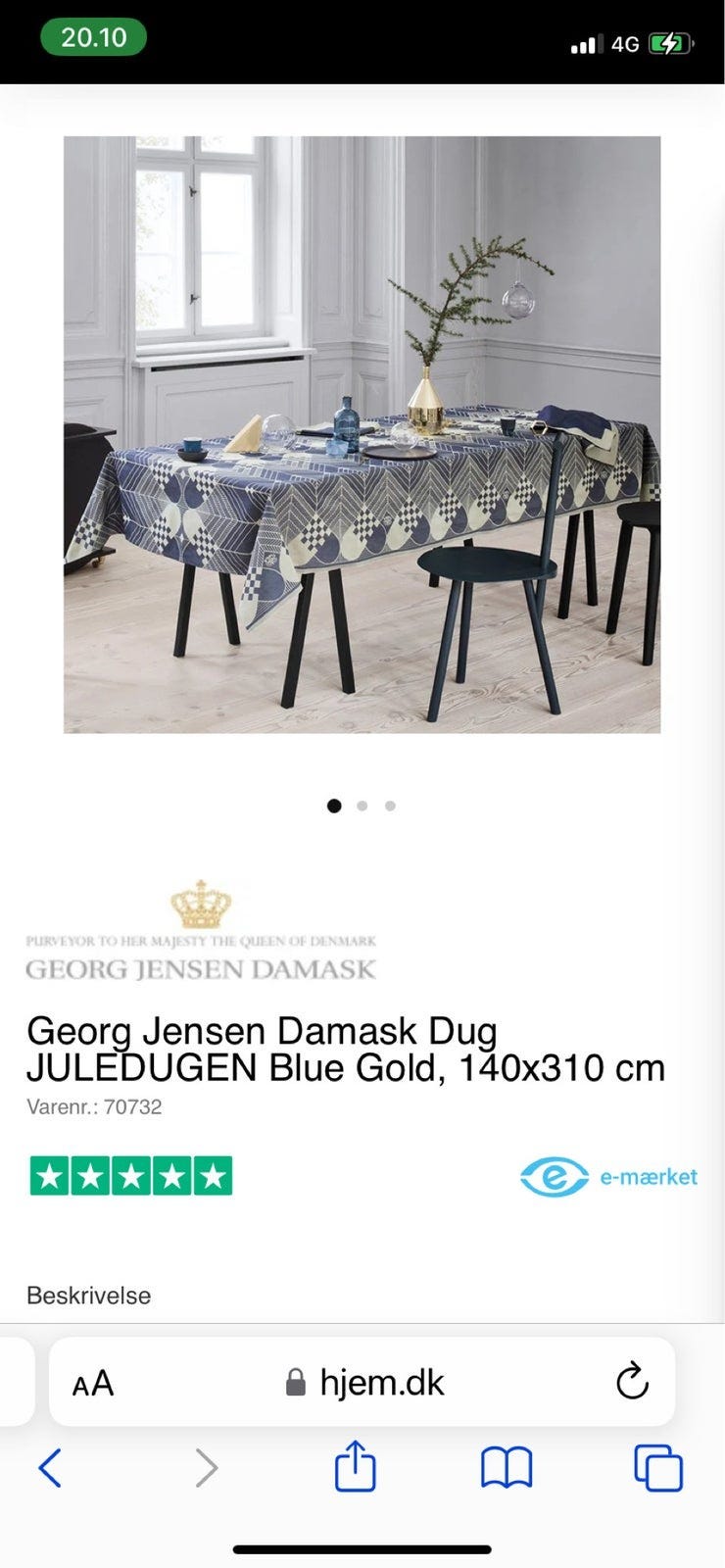Click the five-star Trustpilot rating
Screen dimensions: 725x1568
(131, 1176)
